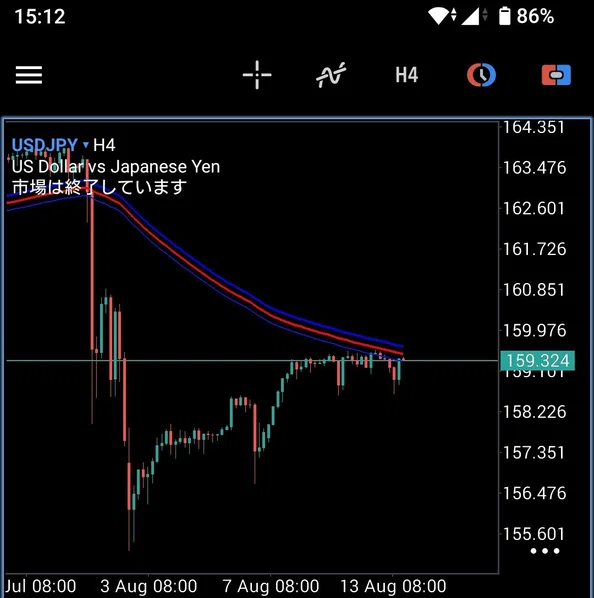The image size is (594, 598).
Task: Change the H4 timeframe
Action: coord(406,75)
